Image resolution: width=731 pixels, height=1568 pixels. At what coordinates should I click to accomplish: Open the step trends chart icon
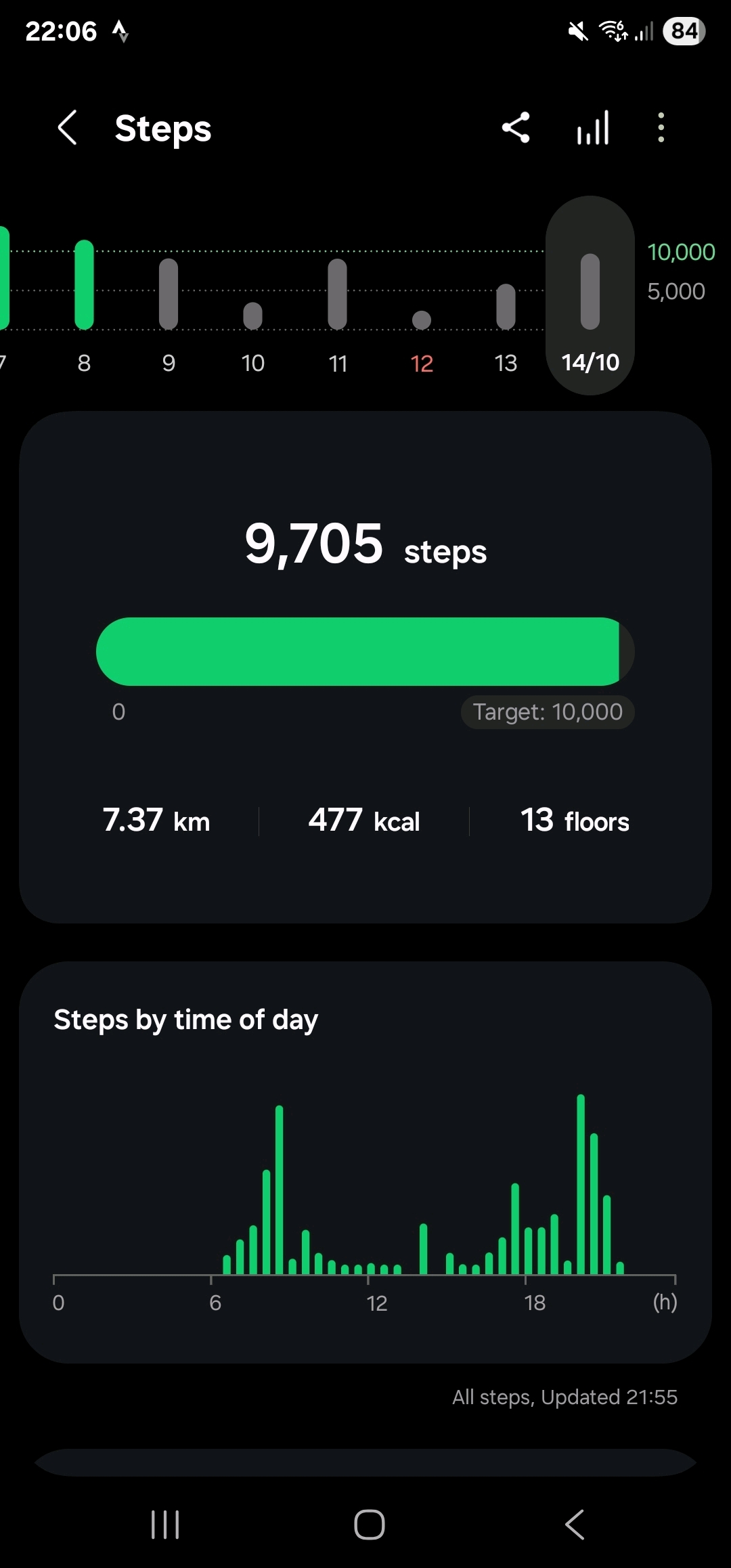[x=593, y=128]
